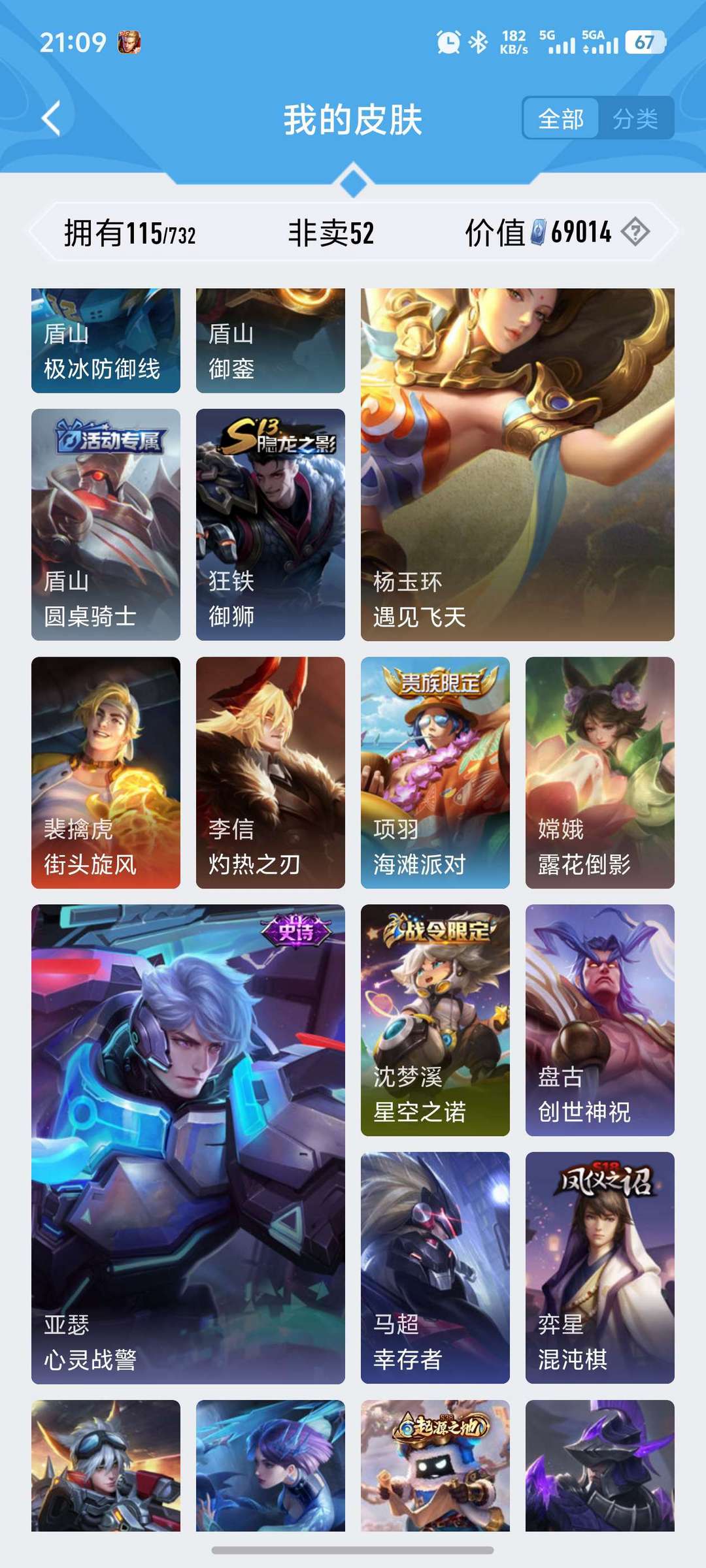Select 马超 幸存者 skin card
The width and height of the screenshot is (706, 1568).
coord(435,1267)
